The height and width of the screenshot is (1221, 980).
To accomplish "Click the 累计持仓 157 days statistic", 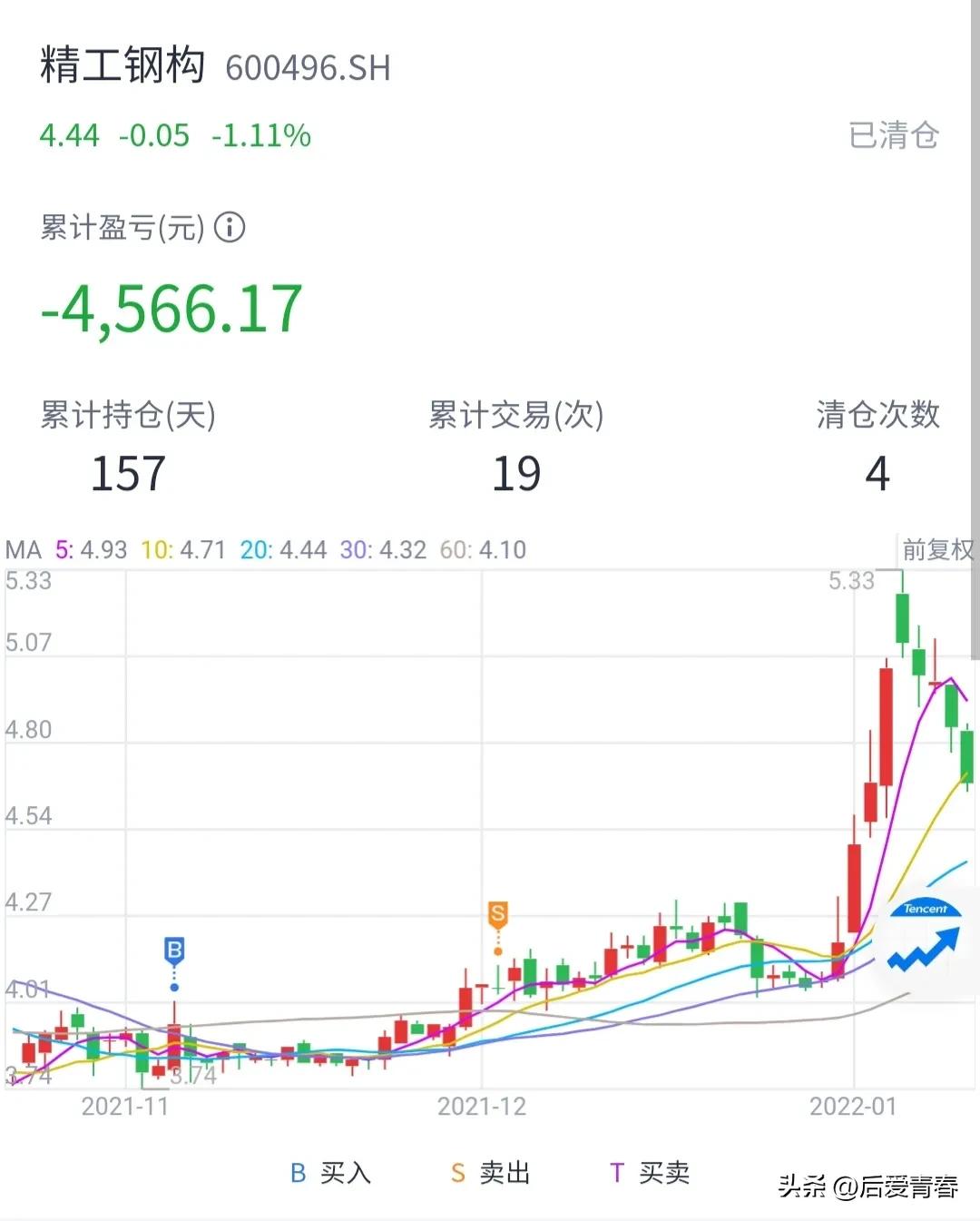I will coord(127,445).
